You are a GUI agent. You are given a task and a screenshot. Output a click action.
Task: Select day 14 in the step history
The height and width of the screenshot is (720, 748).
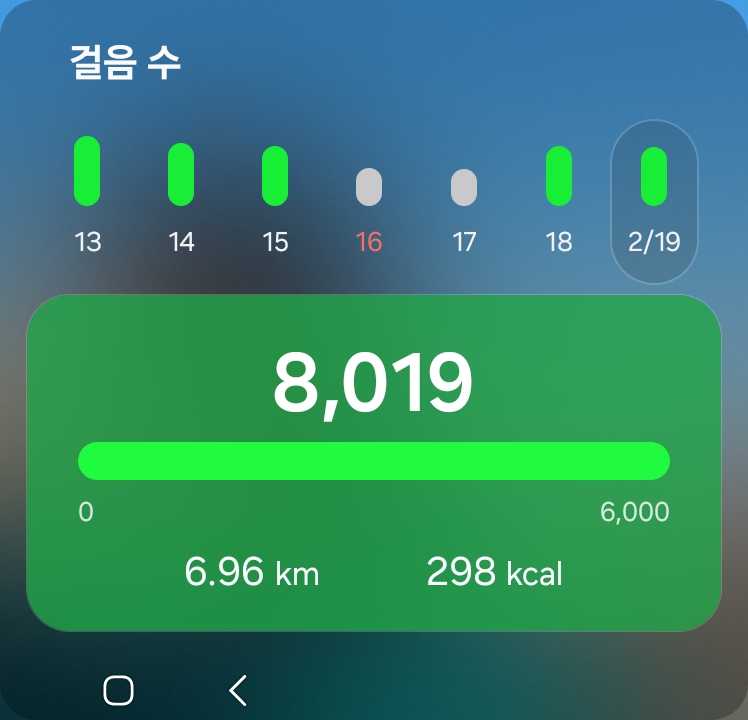click(x=181, y=195)
